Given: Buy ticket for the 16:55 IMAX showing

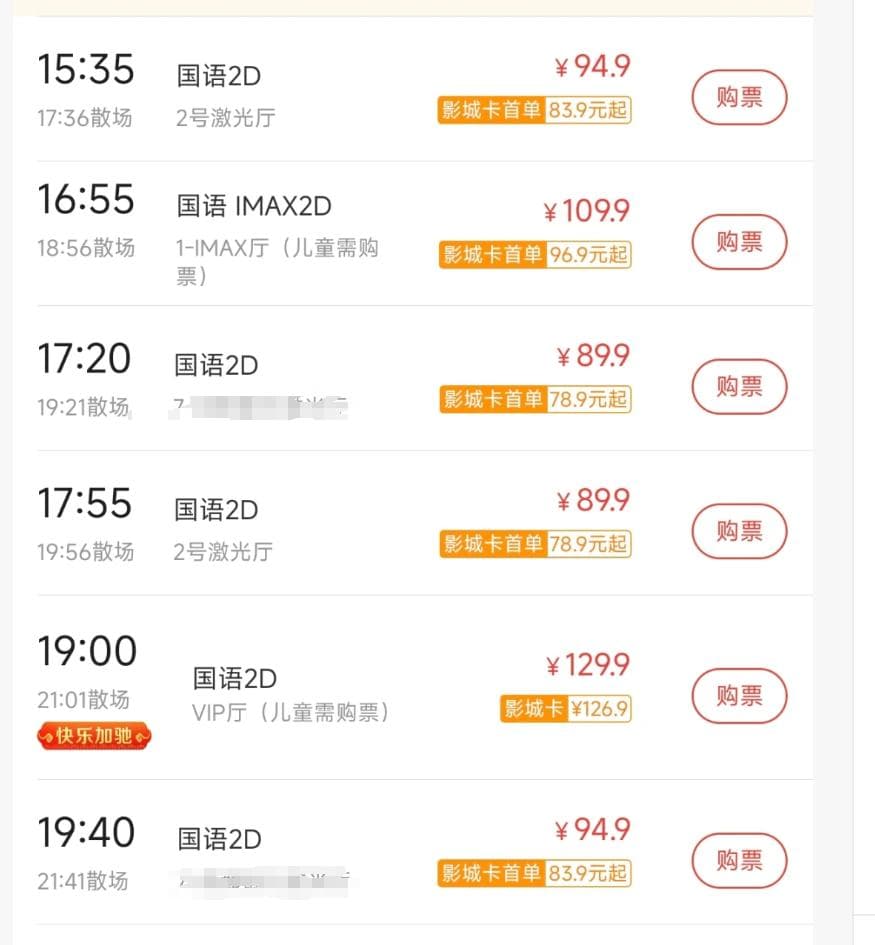Looking at the screenshot, I should [x=739, y=242].
